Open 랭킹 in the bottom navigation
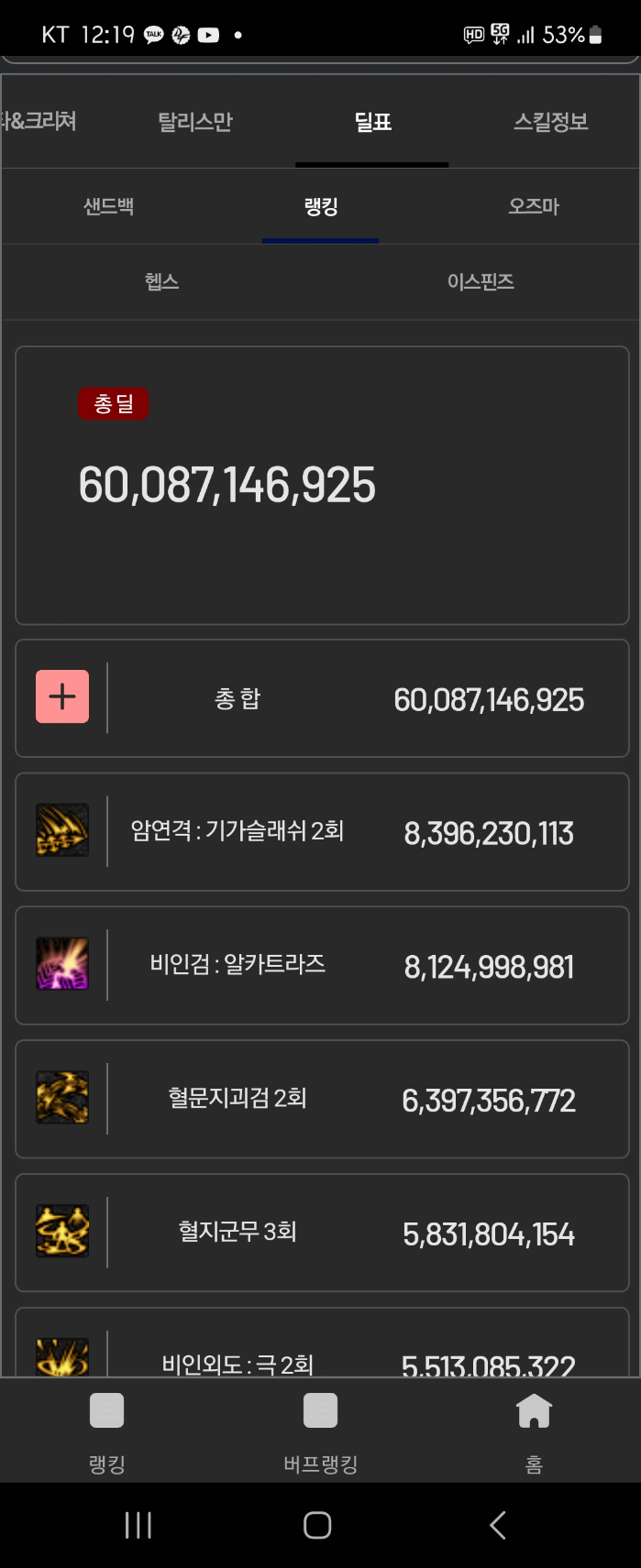641x1568 pixels. 107,1430
